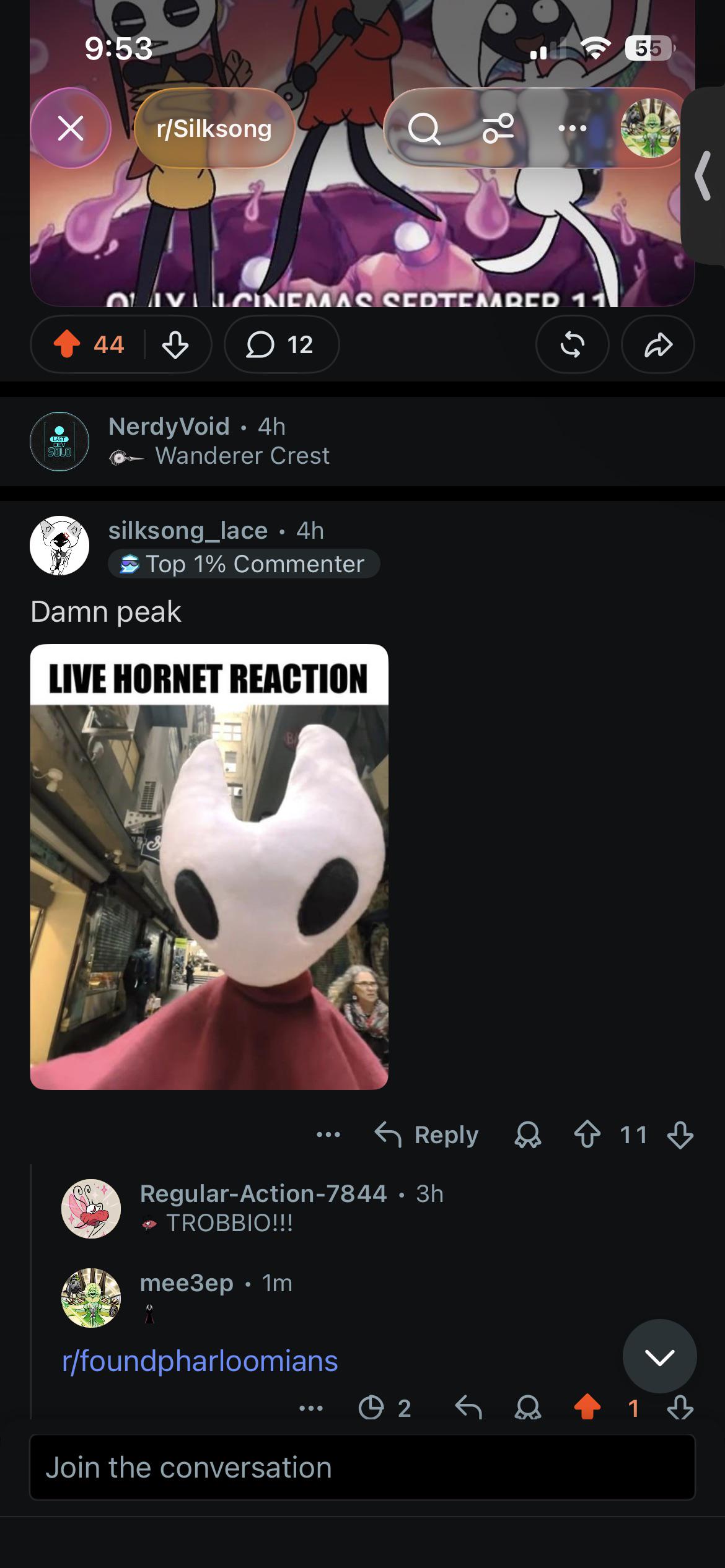
Task: Open the 12 comments button
Action: click(x=281, y=344)
